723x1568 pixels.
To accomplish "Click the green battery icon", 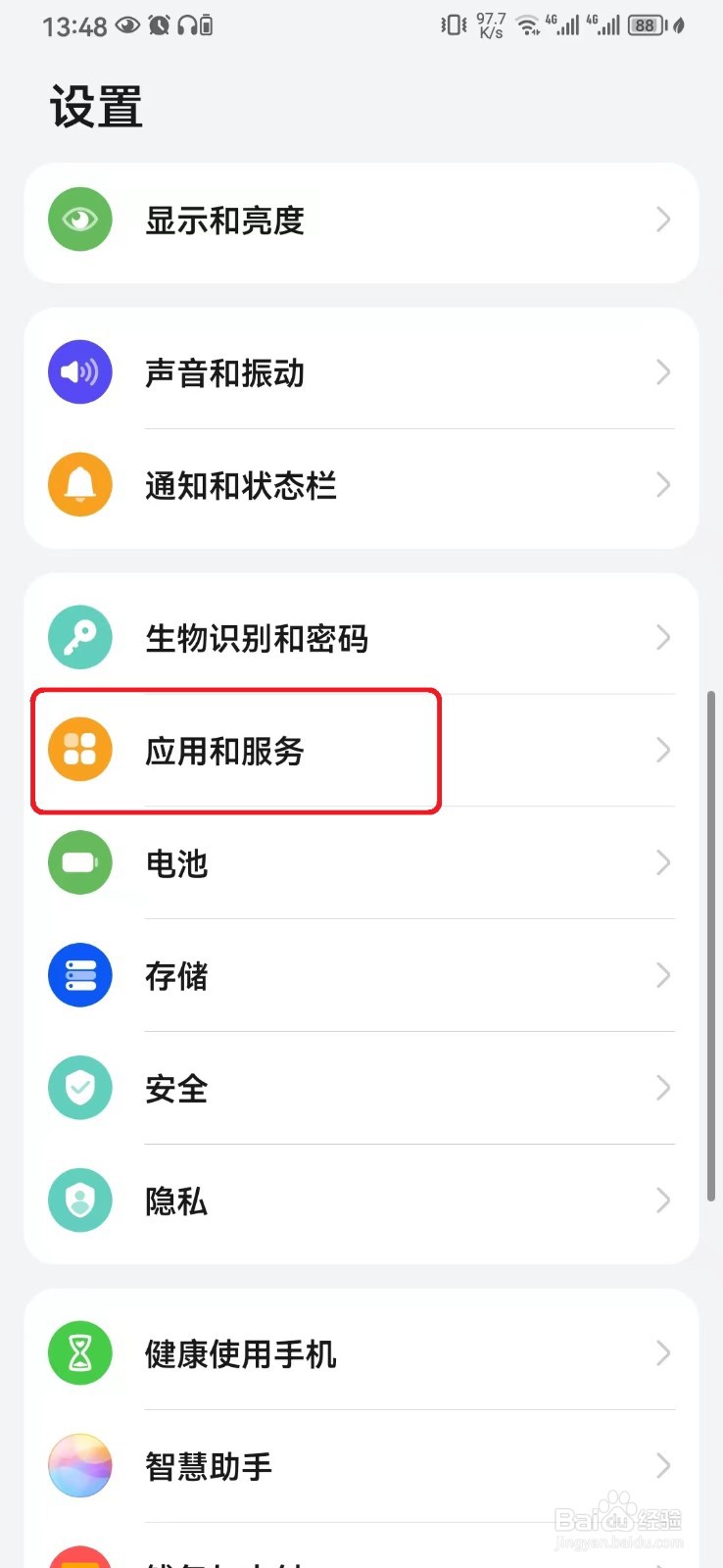I will [79, 862].
